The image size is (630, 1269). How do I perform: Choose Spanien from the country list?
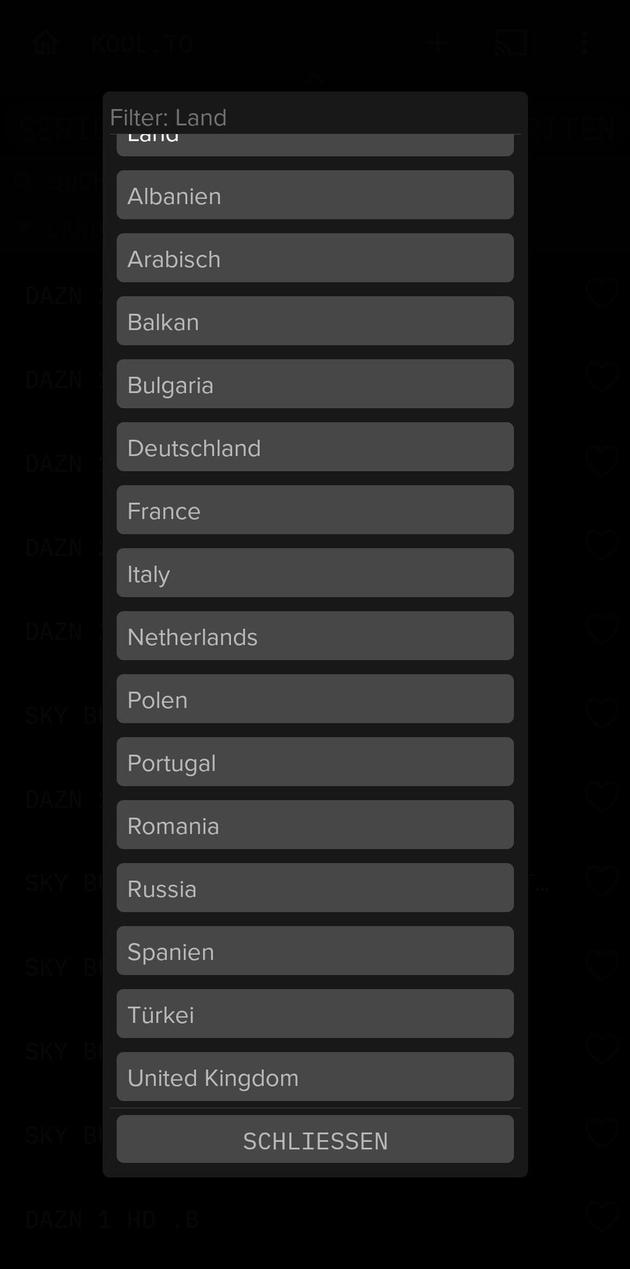pyautogui.click(x=315, y=951)
